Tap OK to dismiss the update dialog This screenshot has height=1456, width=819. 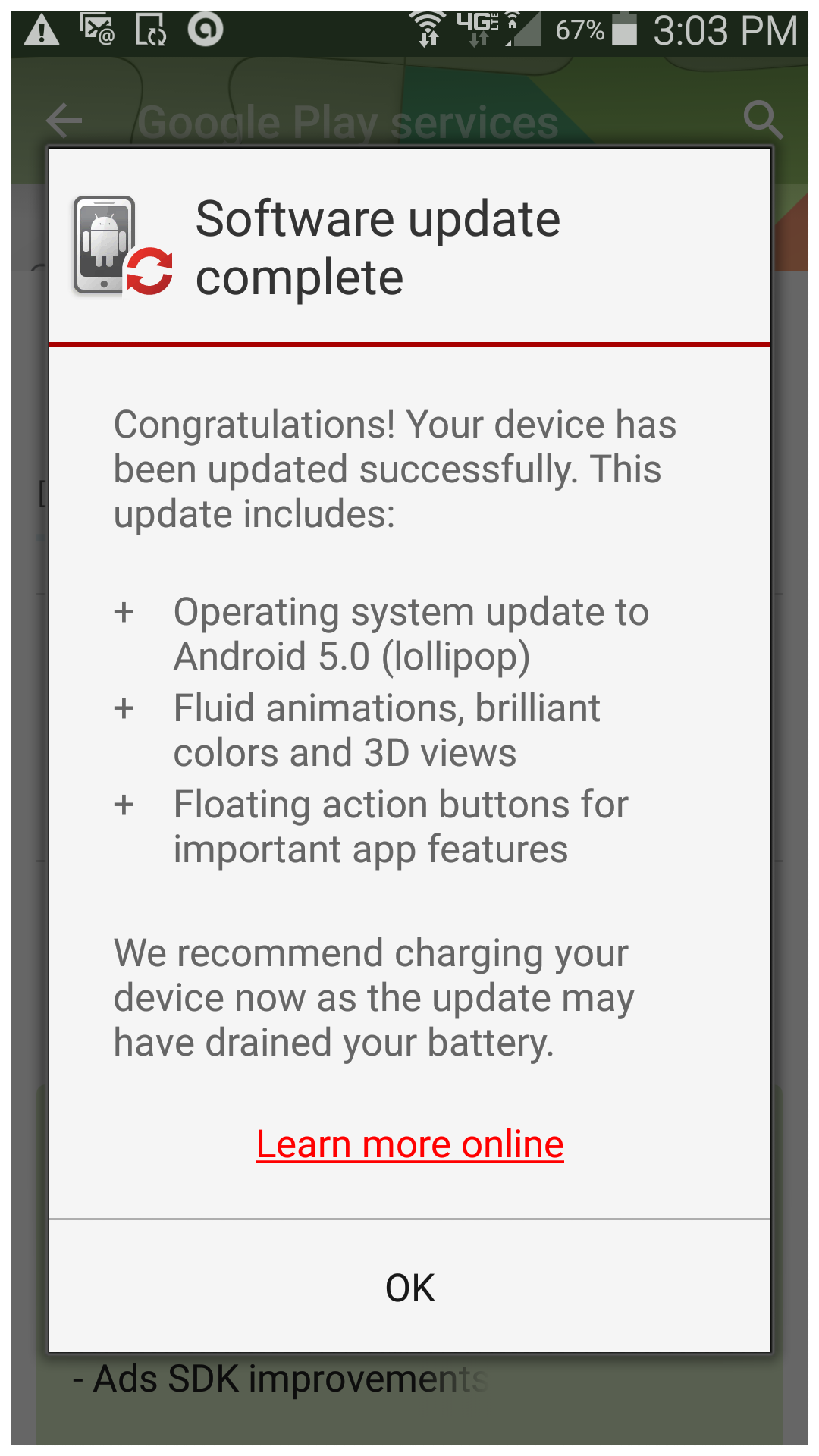(x=409, y=1288)
